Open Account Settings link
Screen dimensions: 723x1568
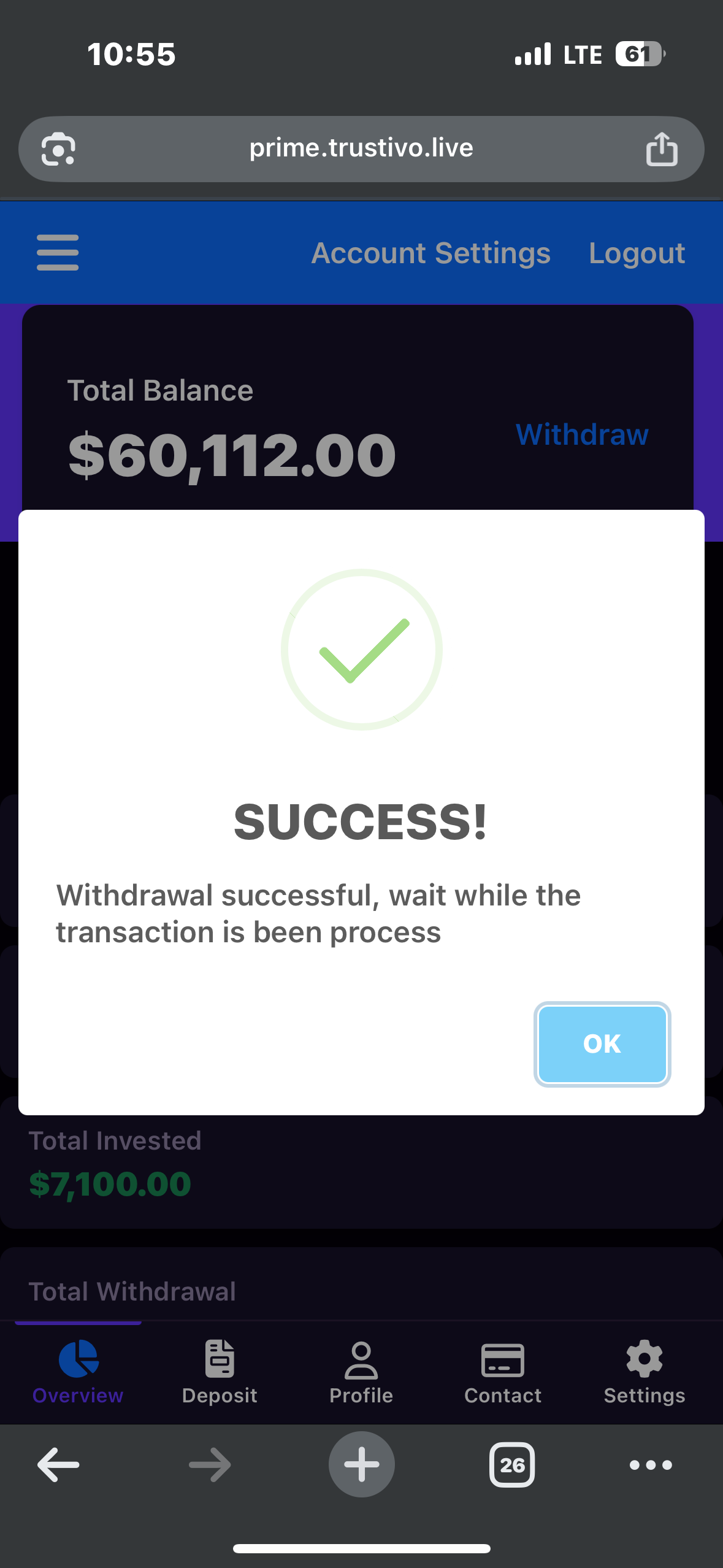tap(430, 253)
